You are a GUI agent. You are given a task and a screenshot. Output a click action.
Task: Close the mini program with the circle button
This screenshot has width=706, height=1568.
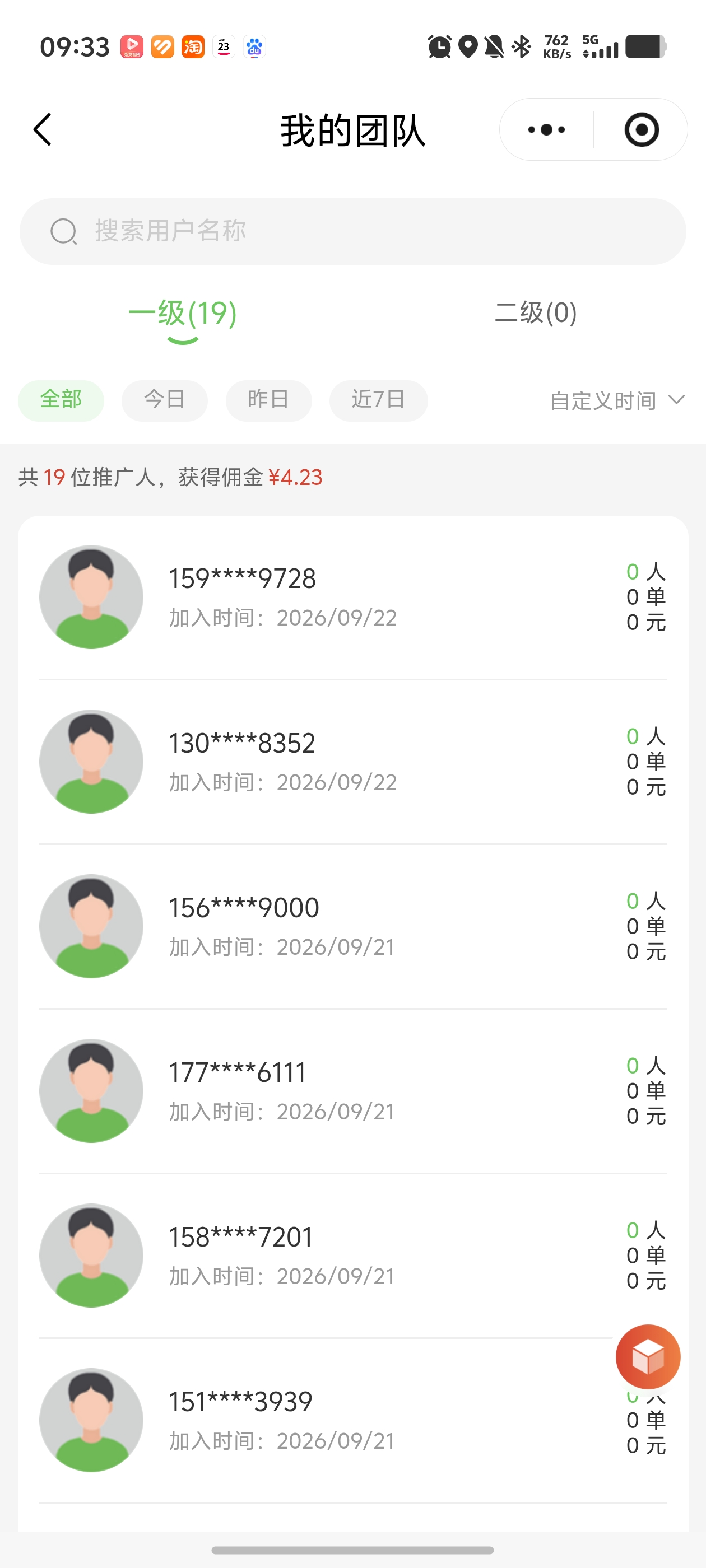[x=642, y=130]
